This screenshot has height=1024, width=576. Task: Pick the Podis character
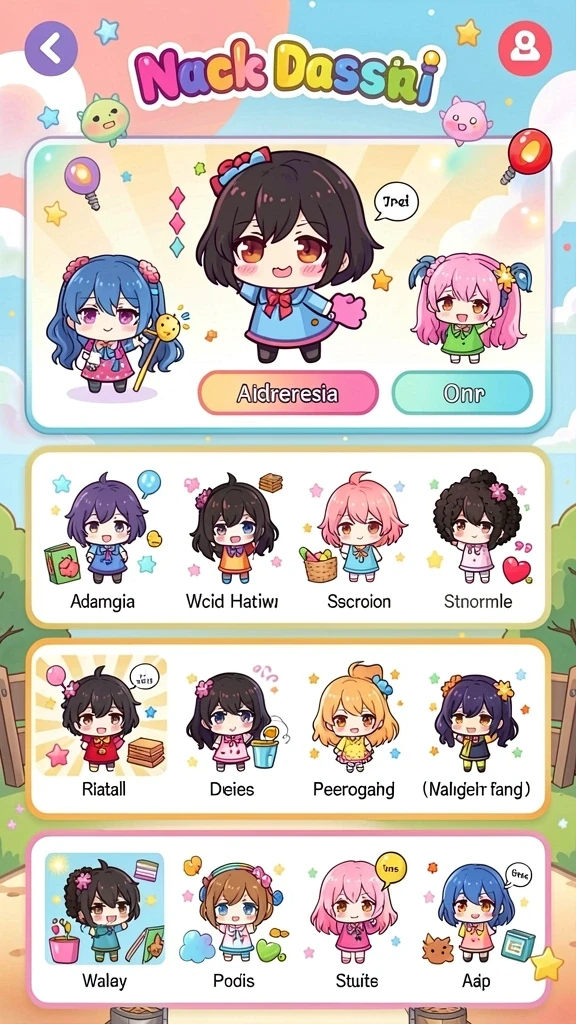234,922
